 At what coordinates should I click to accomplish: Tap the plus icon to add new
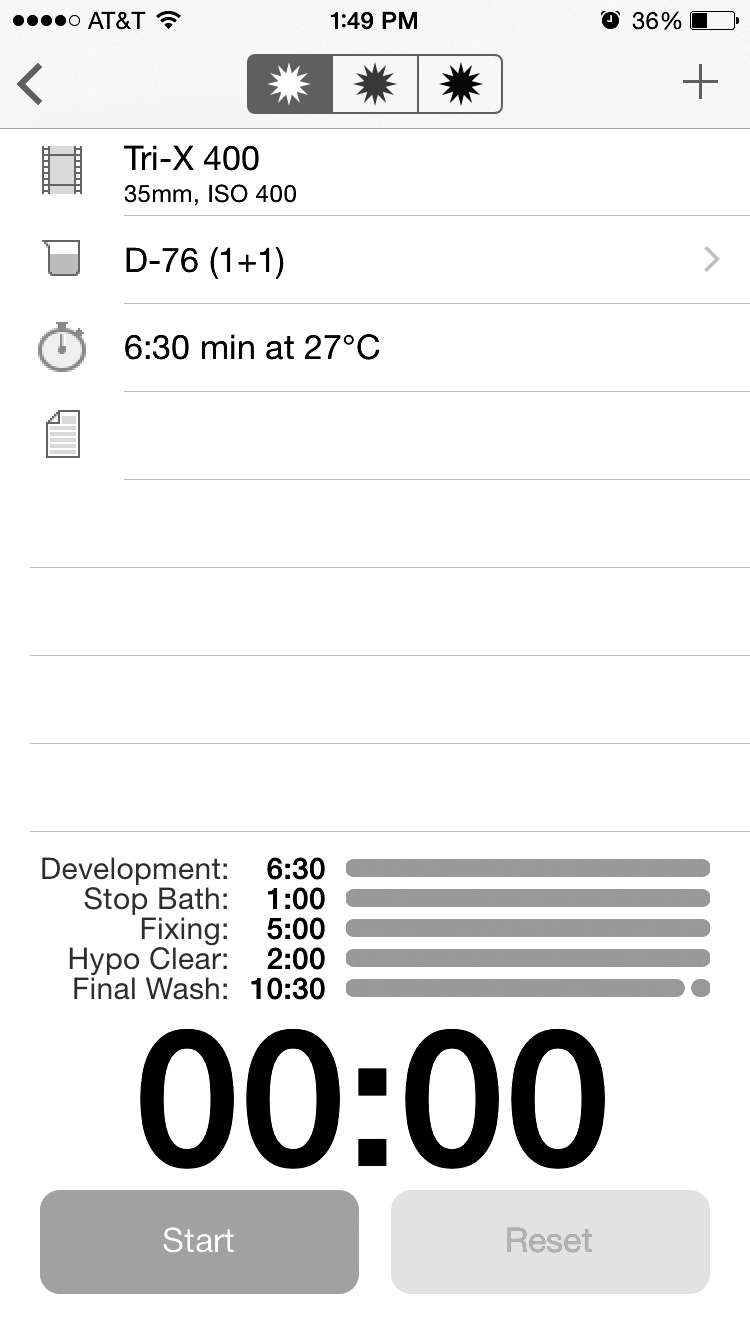[700, 82]
